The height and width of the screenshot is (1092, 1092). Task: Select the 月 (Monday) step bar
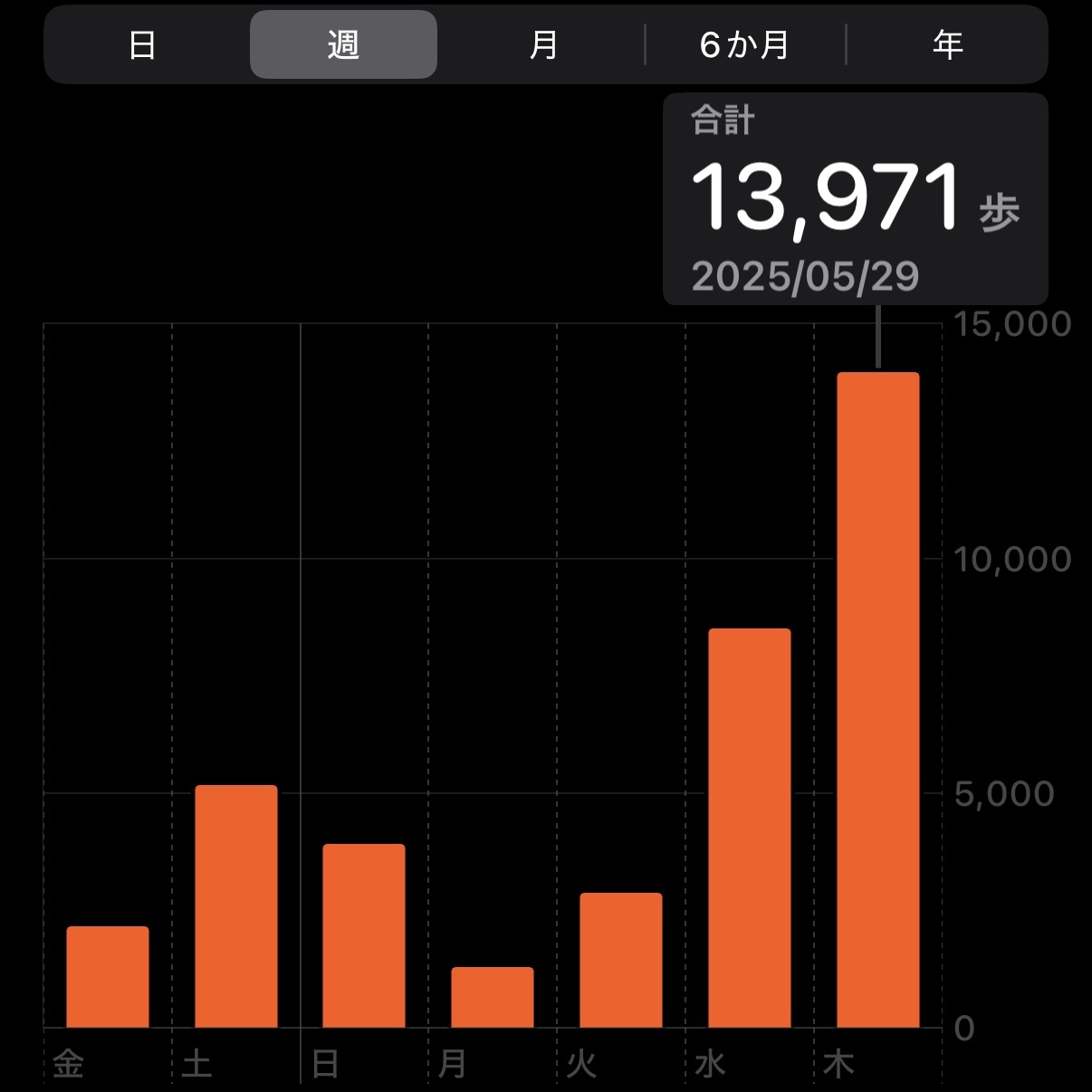pyautogui.click(x=493, y=997)
